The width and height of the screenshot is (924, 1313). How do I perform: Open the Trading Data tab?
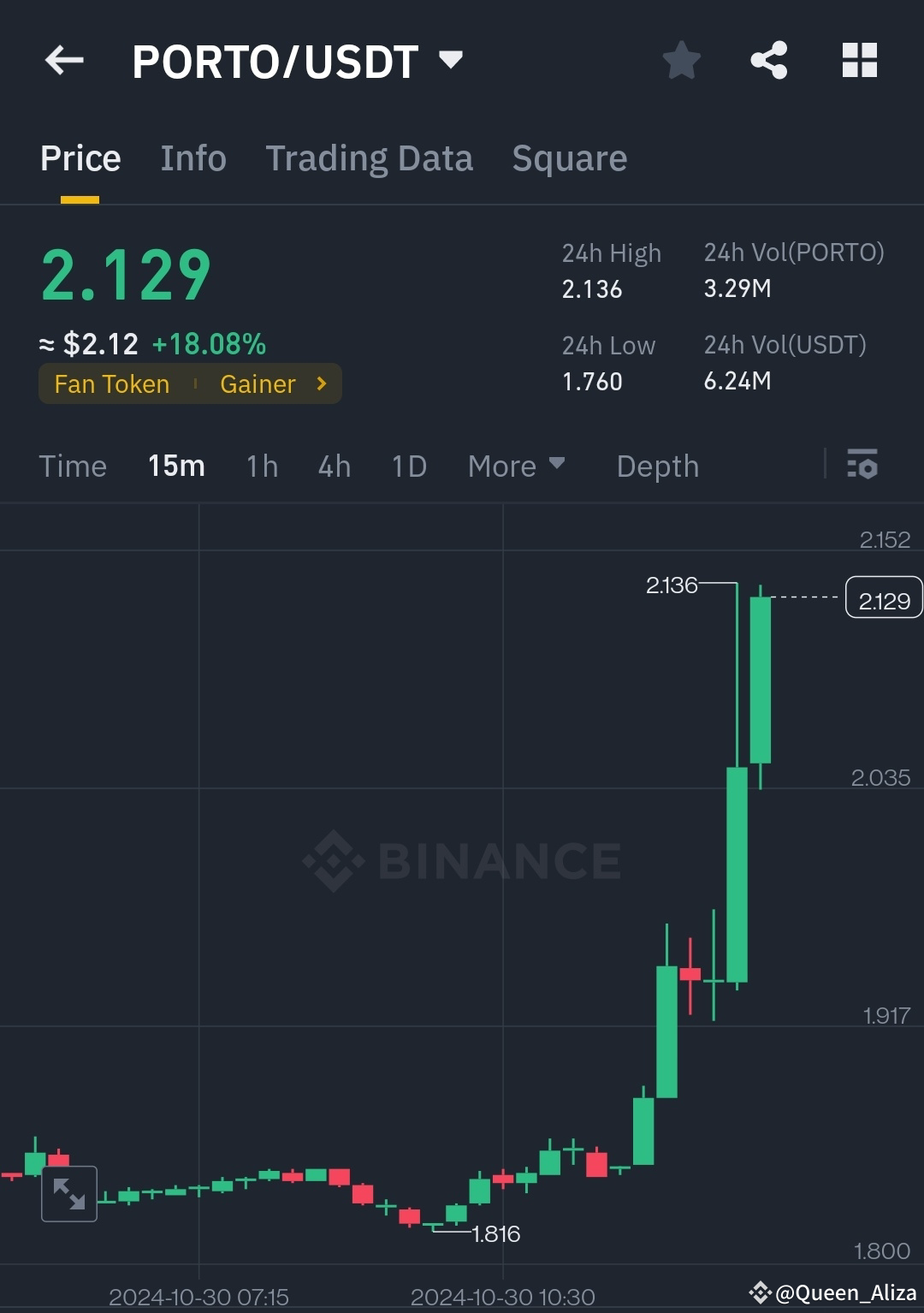pos(370,157)
